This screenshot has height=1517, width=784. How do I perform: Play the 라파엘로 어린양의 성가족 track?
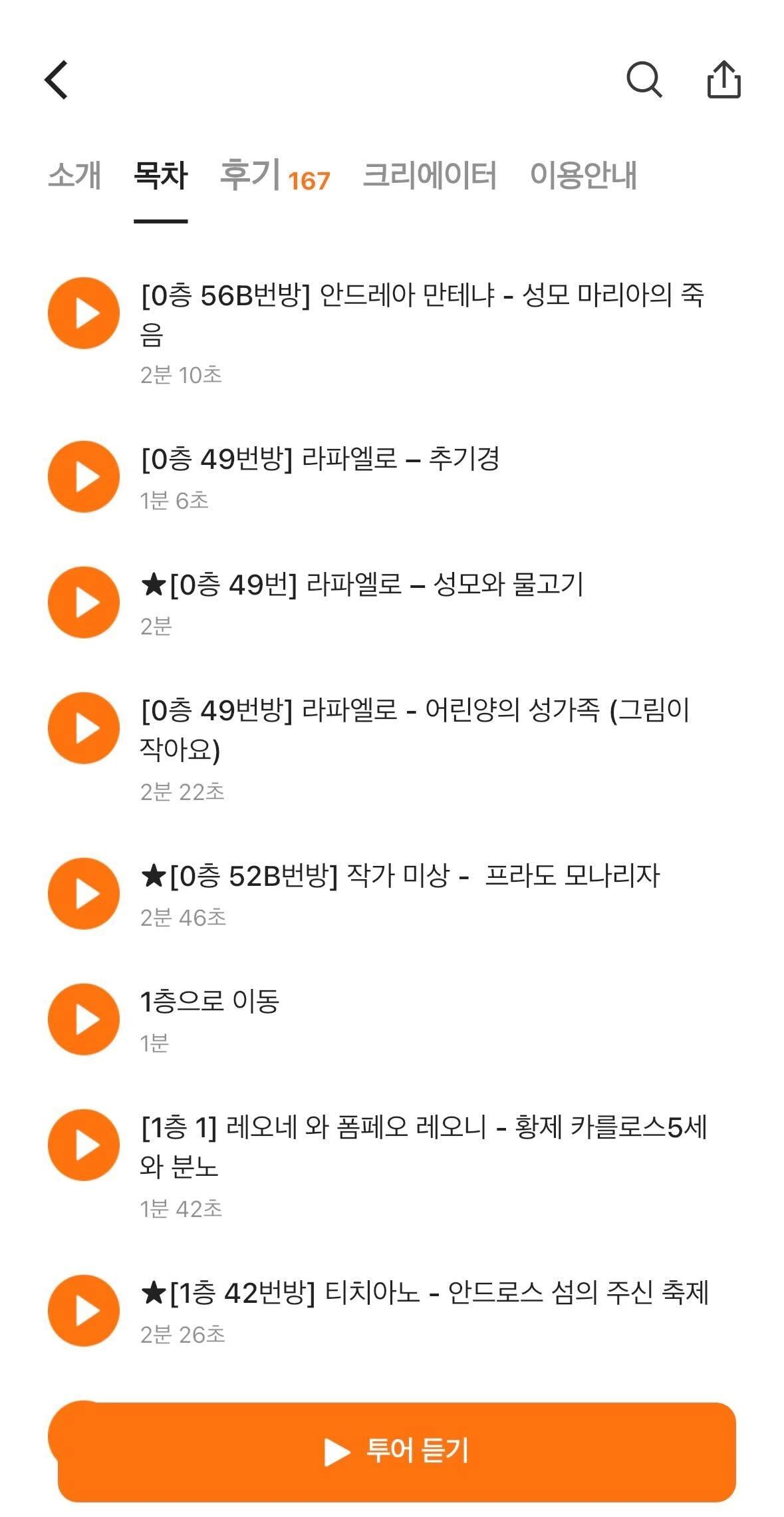click(84, 728)
